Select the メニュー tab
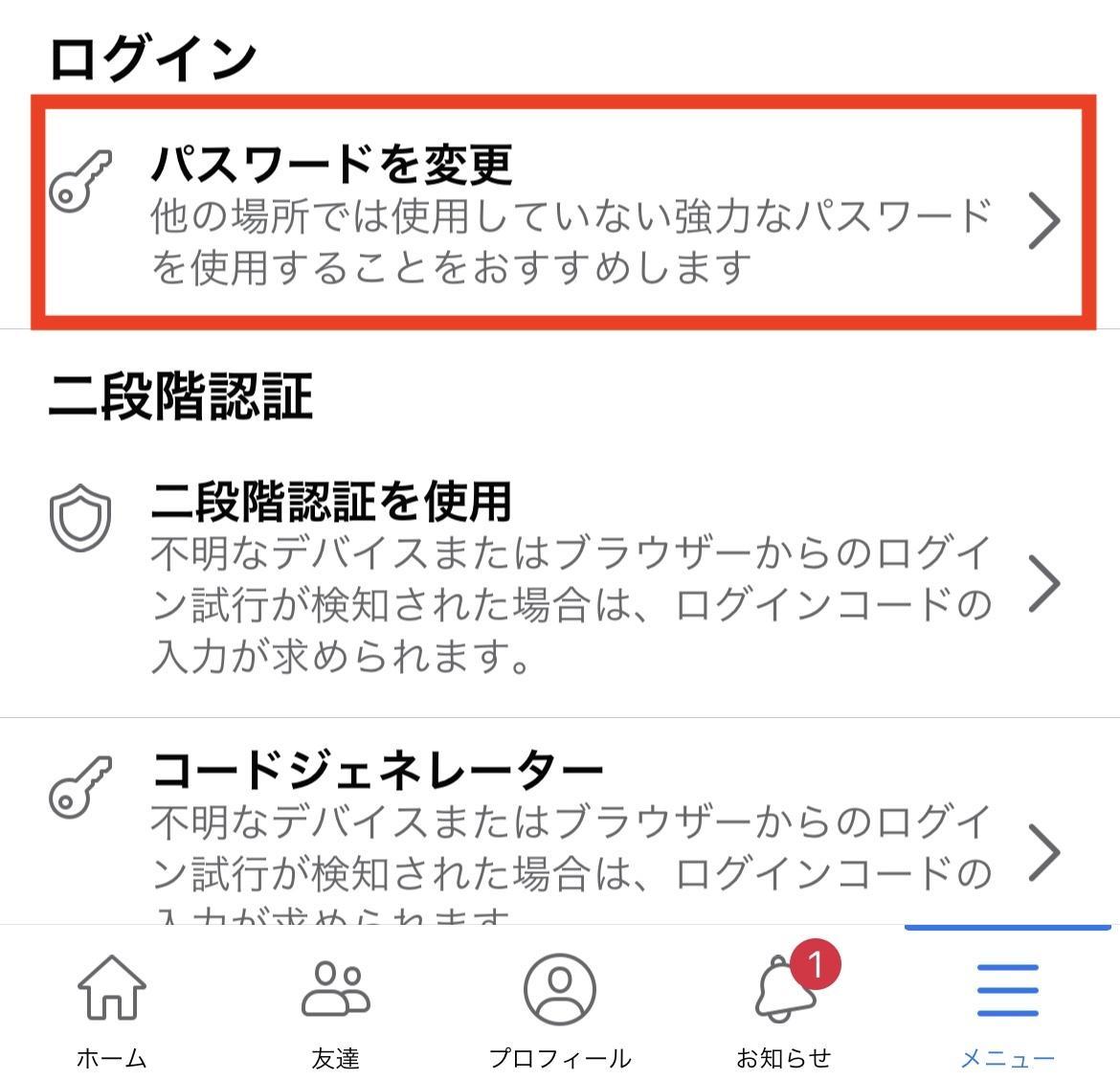The width and height of the screenshot is (1120, 1080). pos(1007,1010)
